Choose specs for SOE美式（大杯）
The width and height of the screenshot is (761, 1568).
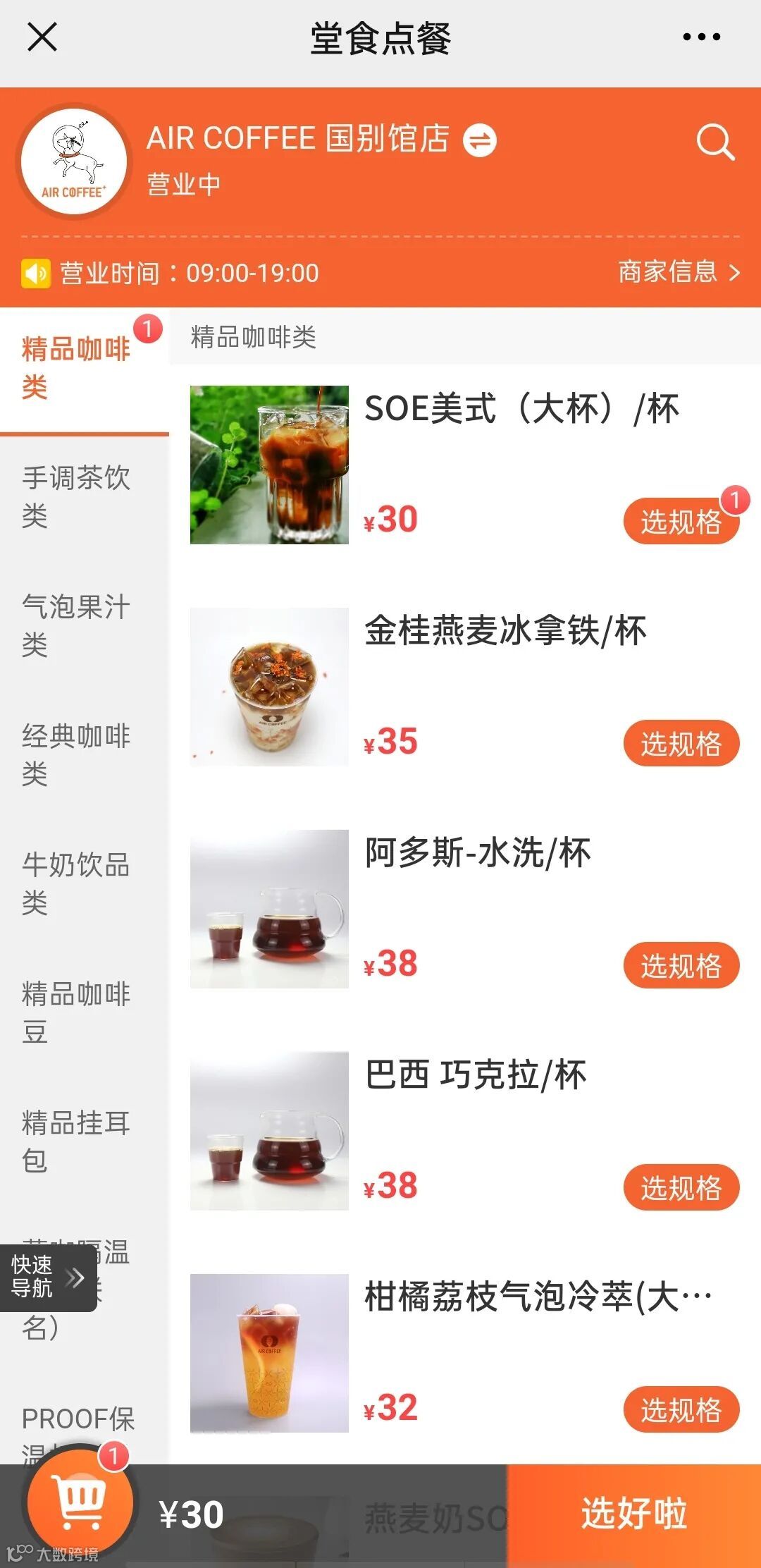pos(681,522)
